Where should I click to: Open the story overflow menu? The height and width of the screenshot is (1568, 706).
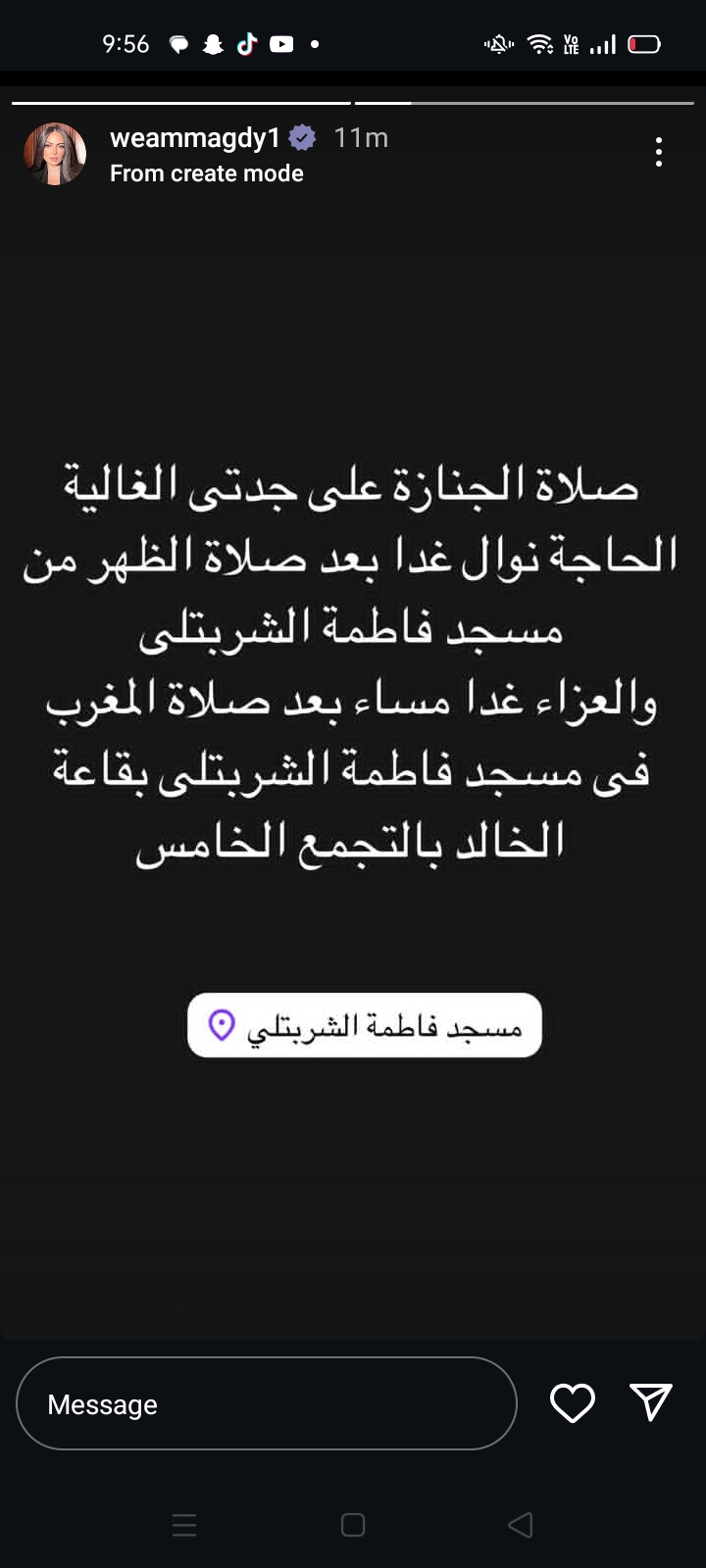[x=658, y=152]
